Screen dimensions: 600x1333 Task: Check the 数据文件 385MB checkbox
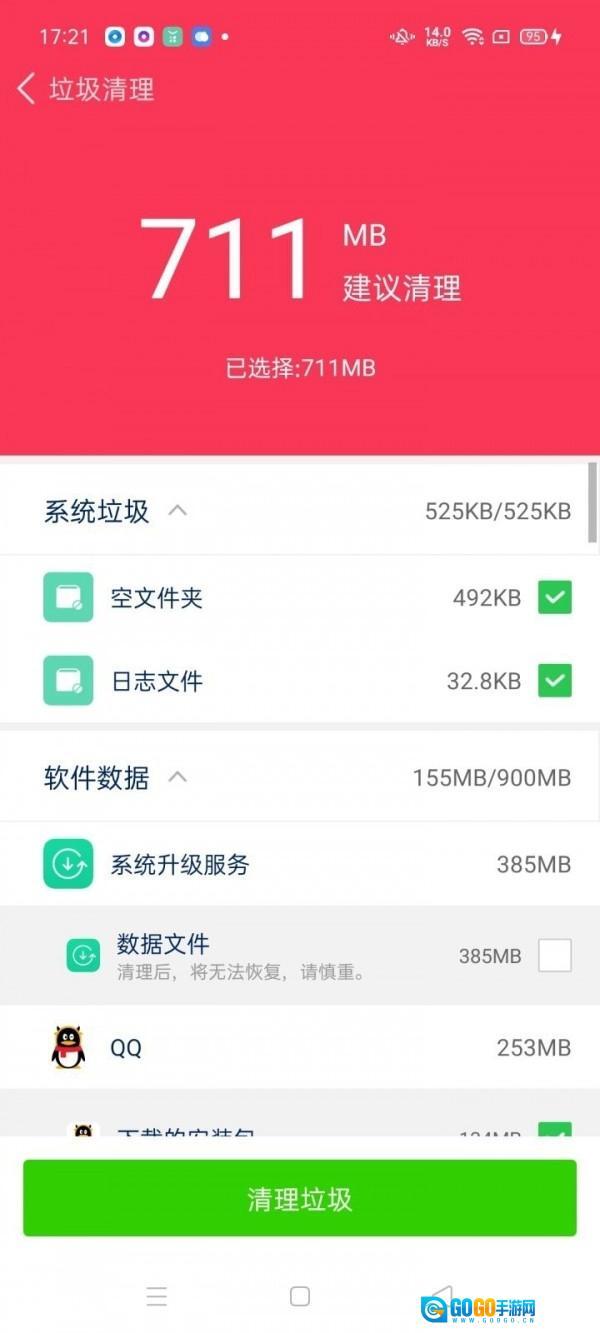555,956
